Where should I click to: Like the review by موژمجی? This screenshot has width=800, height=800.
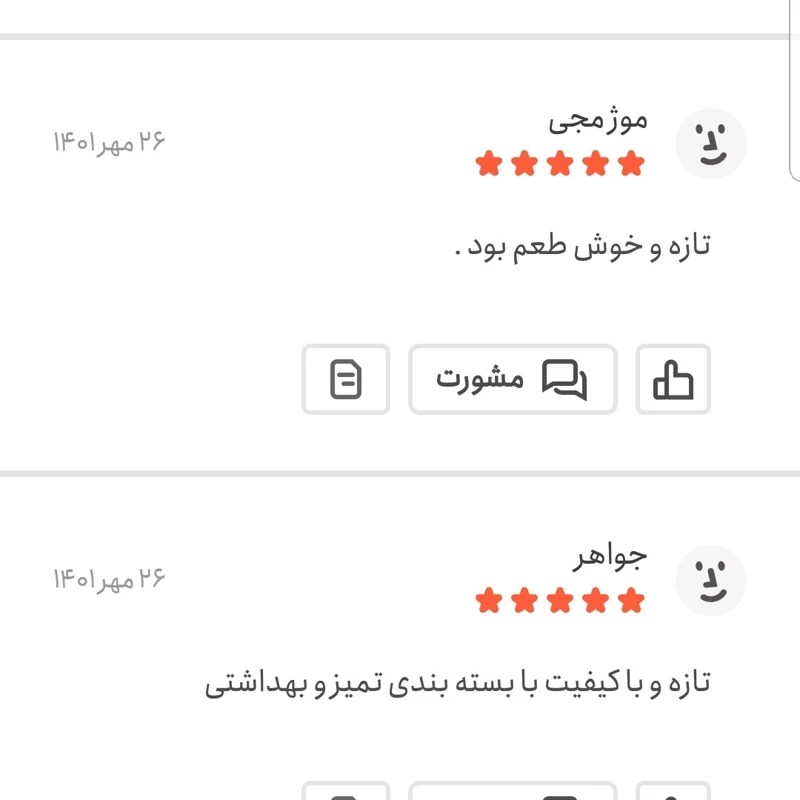[673, 379]
